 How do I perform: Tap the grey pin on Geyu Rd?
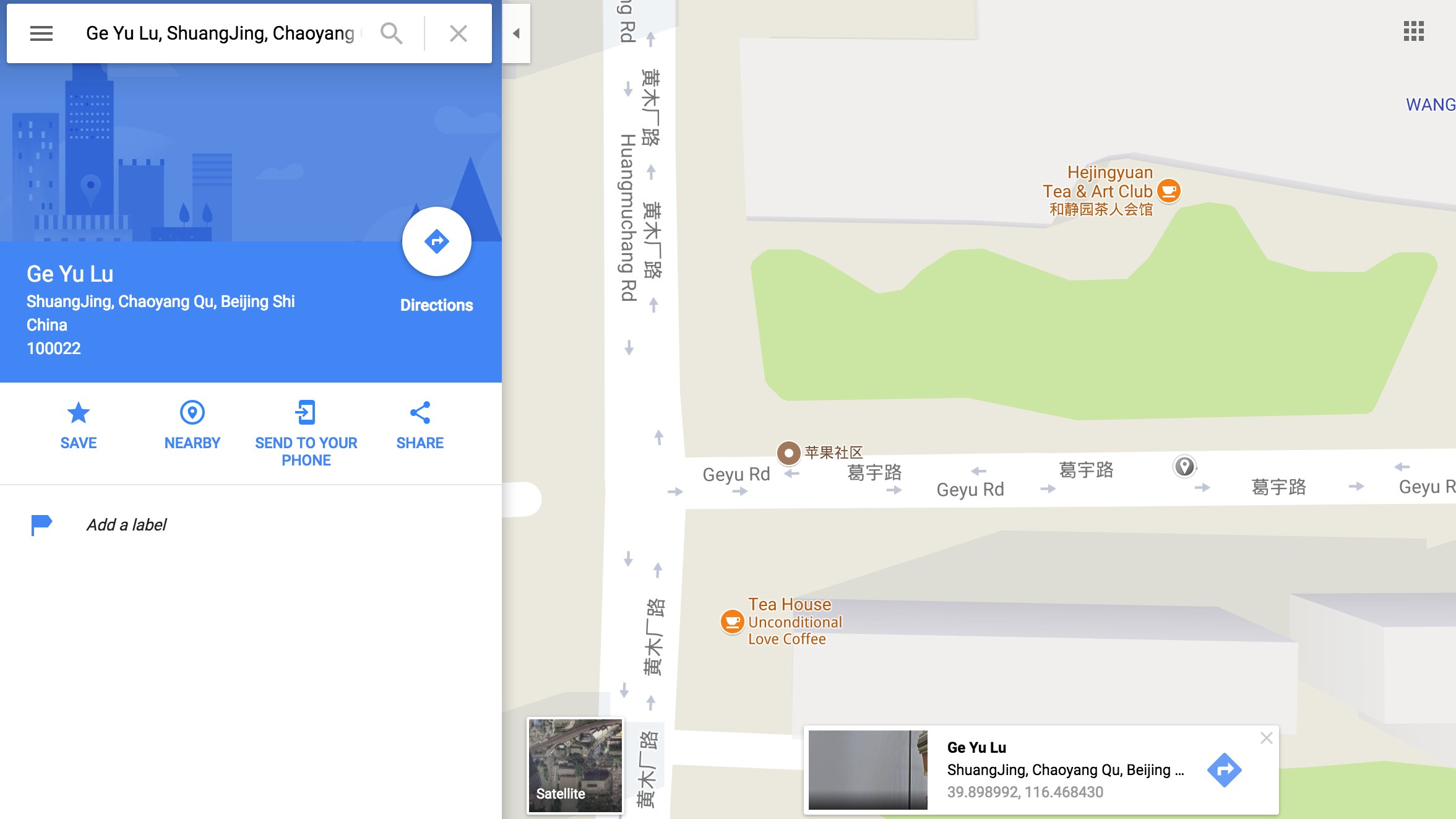[1184, 466]
